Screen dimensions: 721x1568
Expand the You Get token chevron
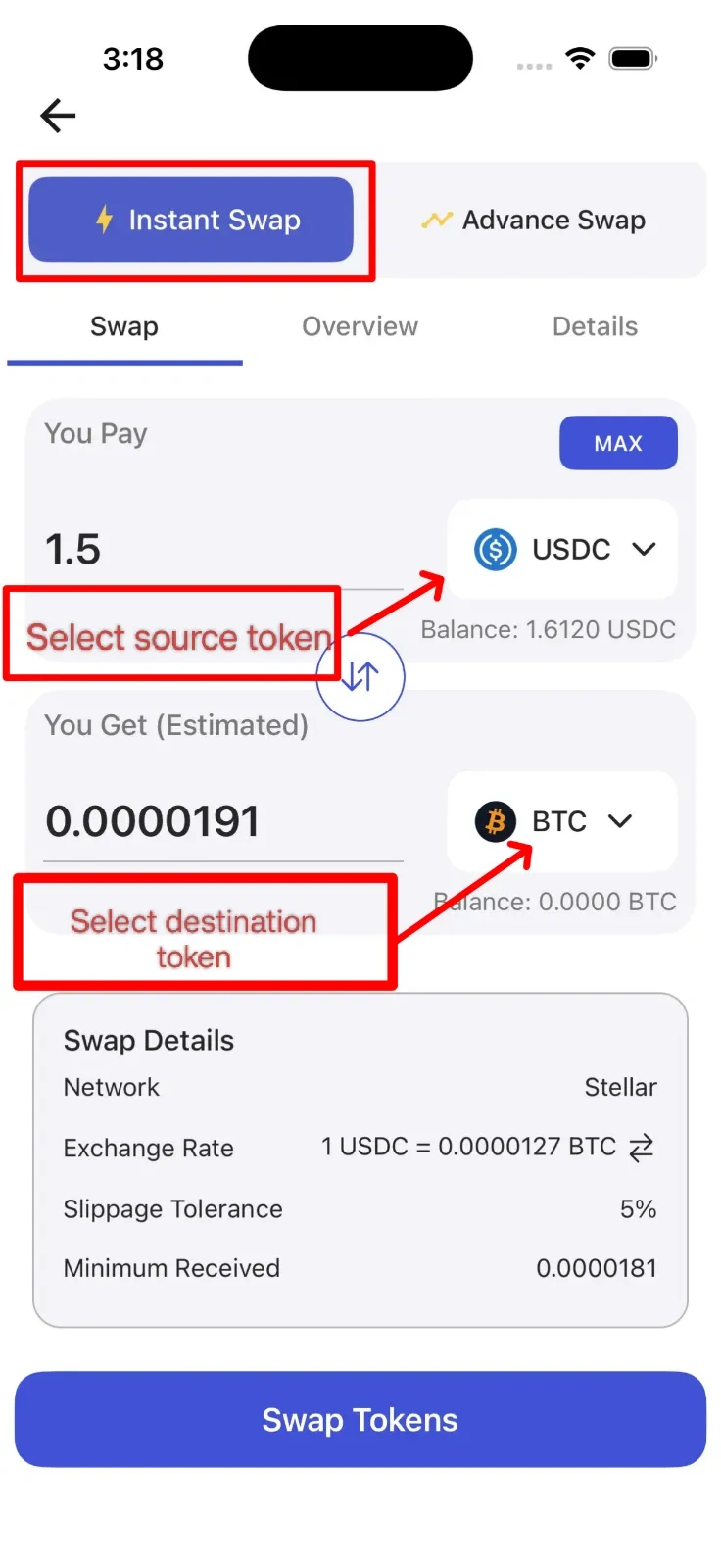(x=618, y=822)
